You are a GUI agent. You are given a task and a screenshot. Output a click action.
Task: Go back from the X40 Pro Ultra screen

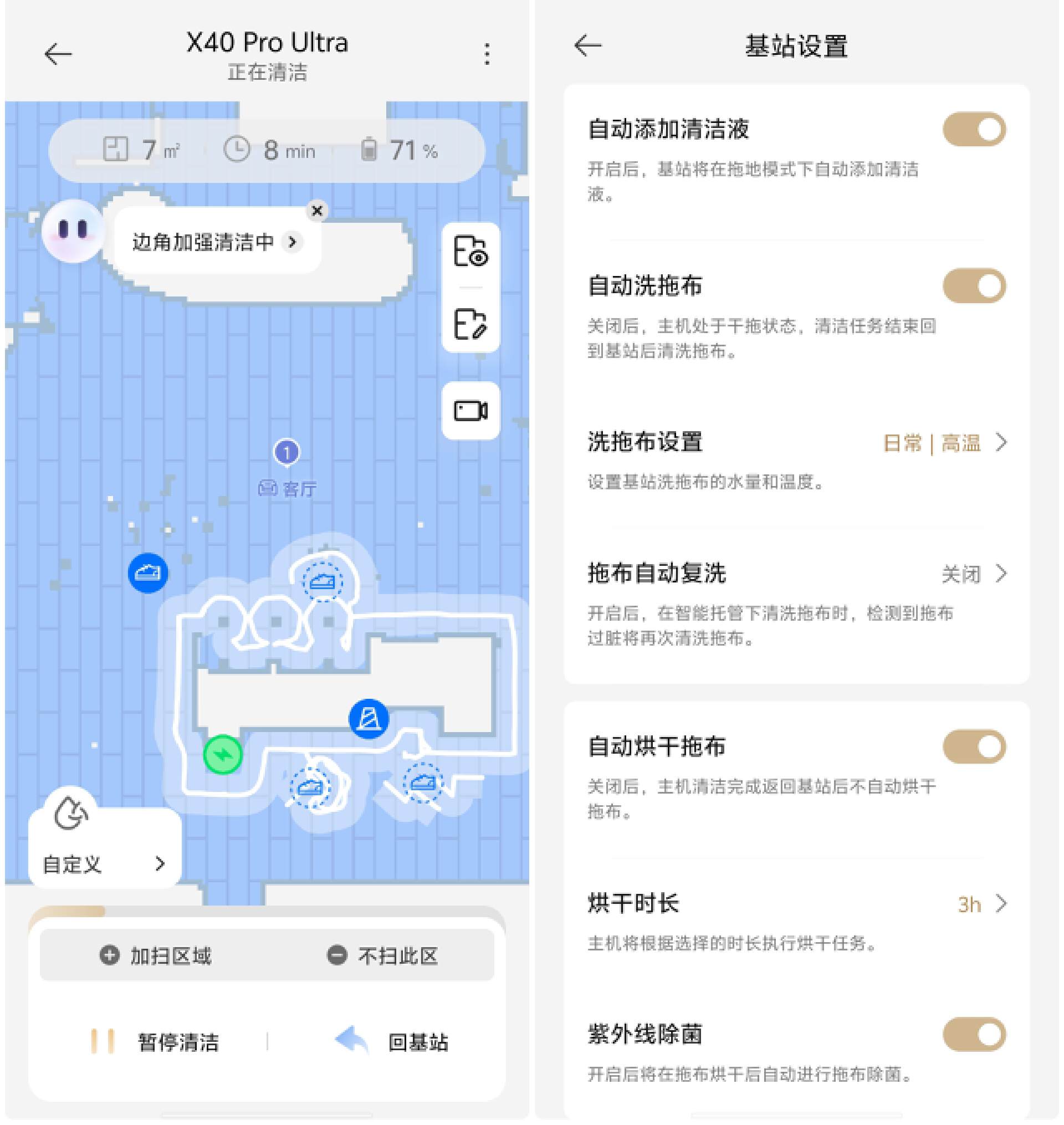coord(58,54)
